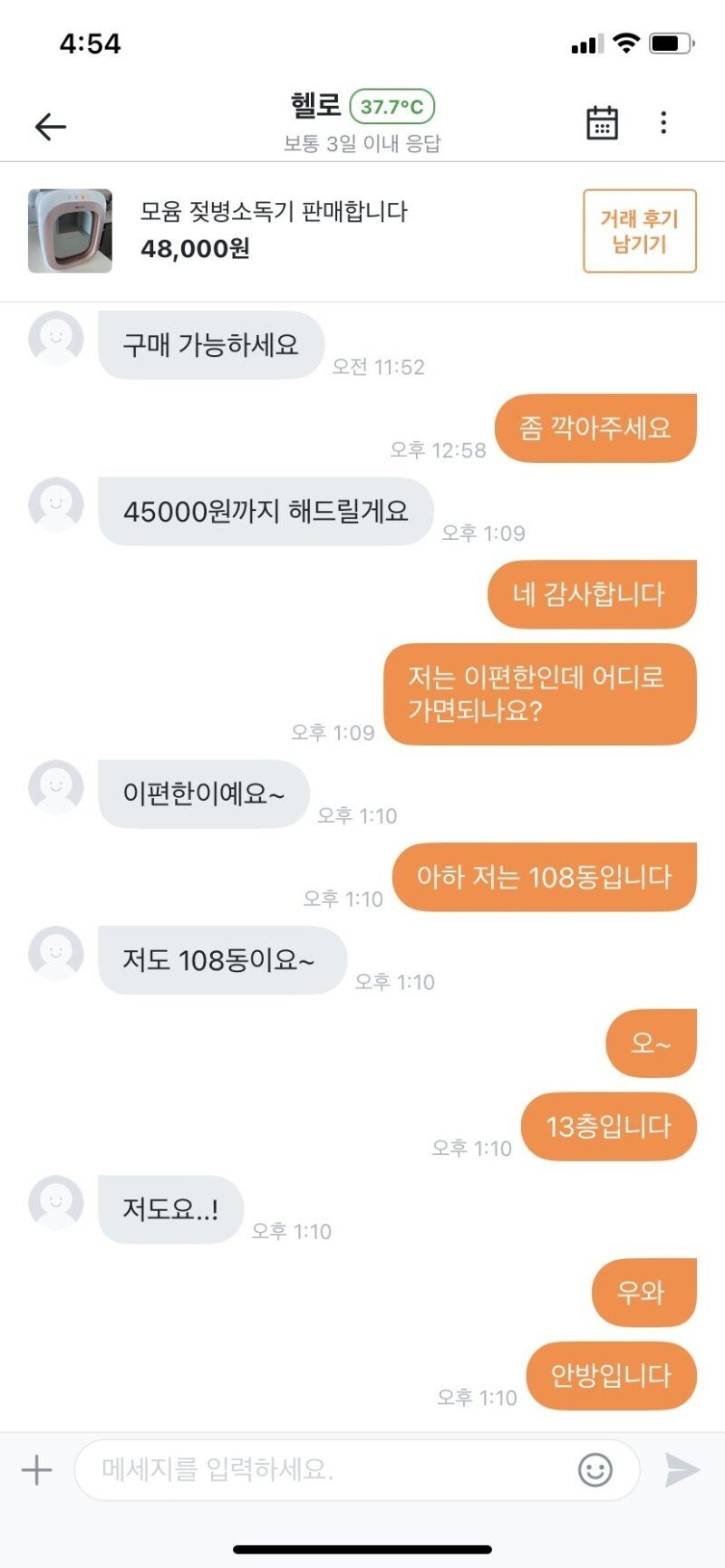Tap the '45000원까지 해드릴게요' message bubble

click(267, 511)
